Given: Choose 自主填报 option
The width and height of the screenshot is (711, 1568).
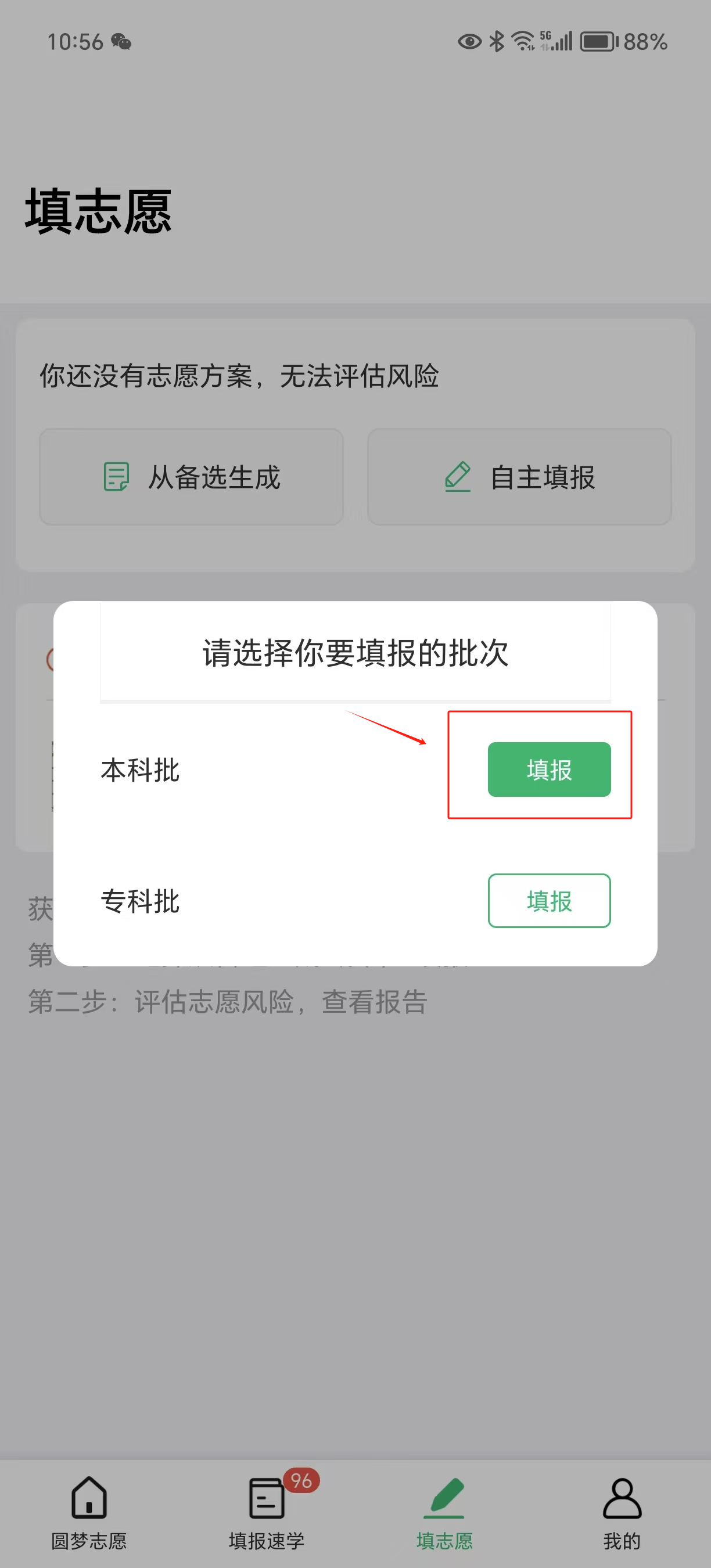Looking at the screenshot, I should click(x=519, y=477).
